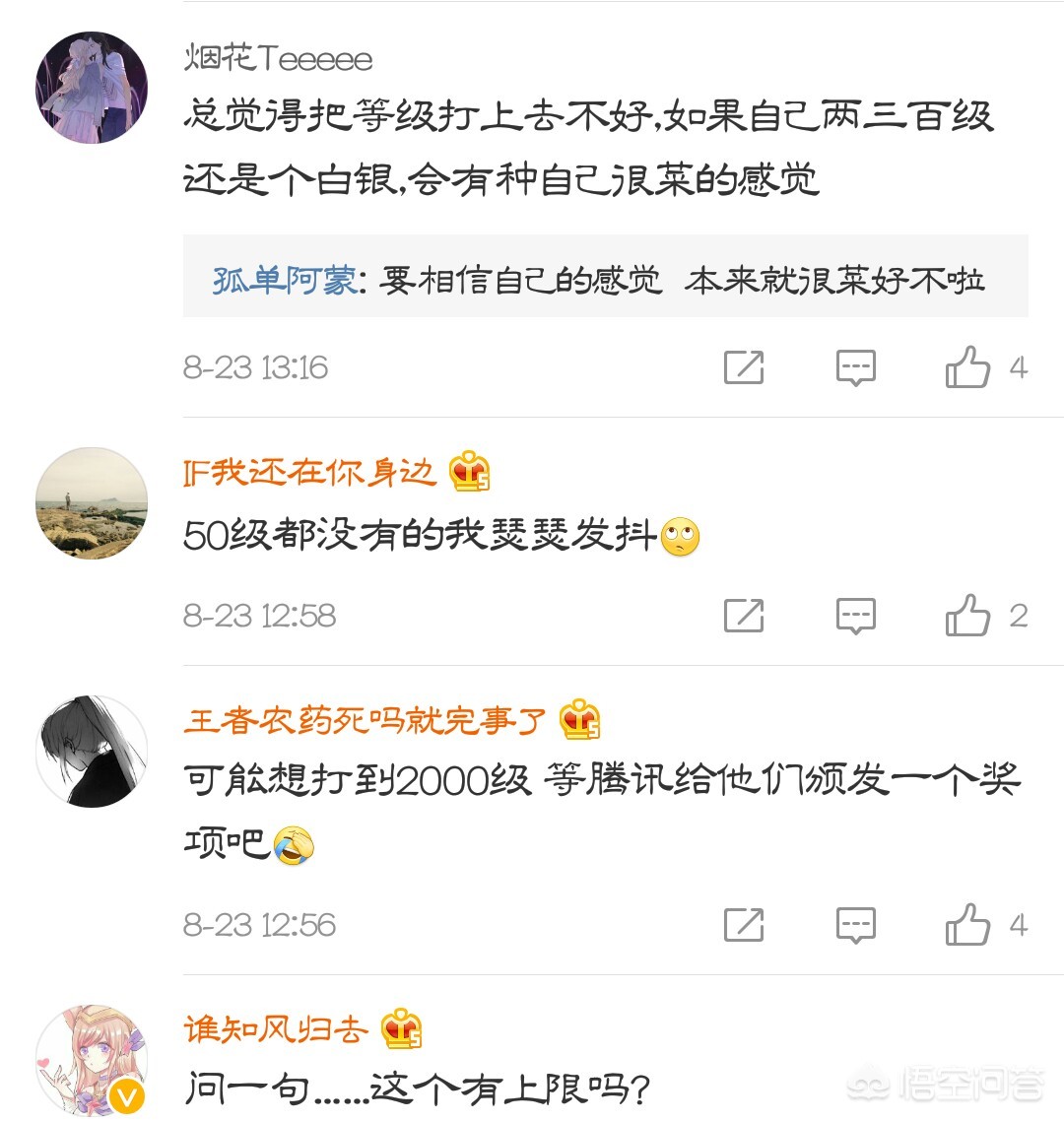This screenshot has width=1064, height=1121.
Task: Like the 2000级 comment
Action: tap(967, 925)
